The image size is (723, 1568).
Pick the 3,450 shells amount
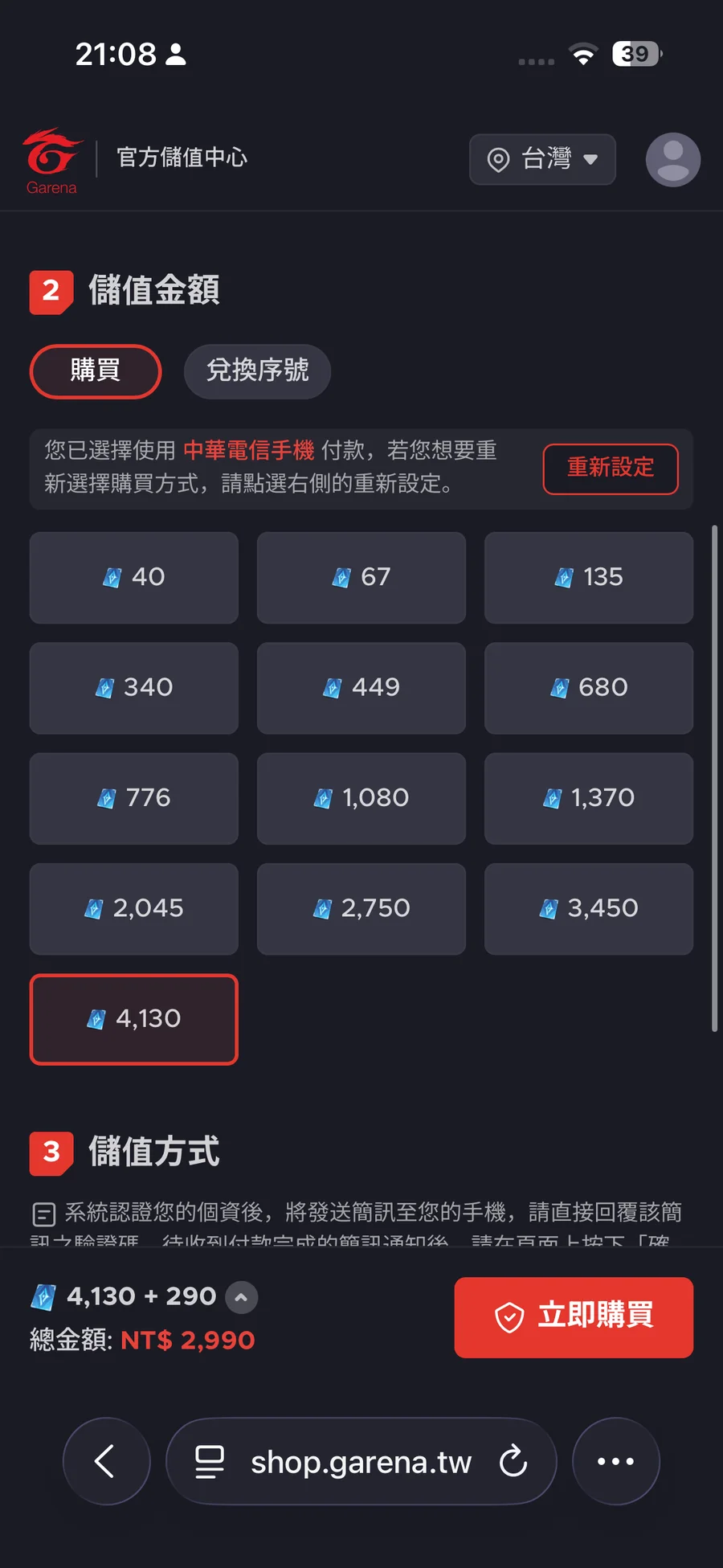tap(588, 908)
